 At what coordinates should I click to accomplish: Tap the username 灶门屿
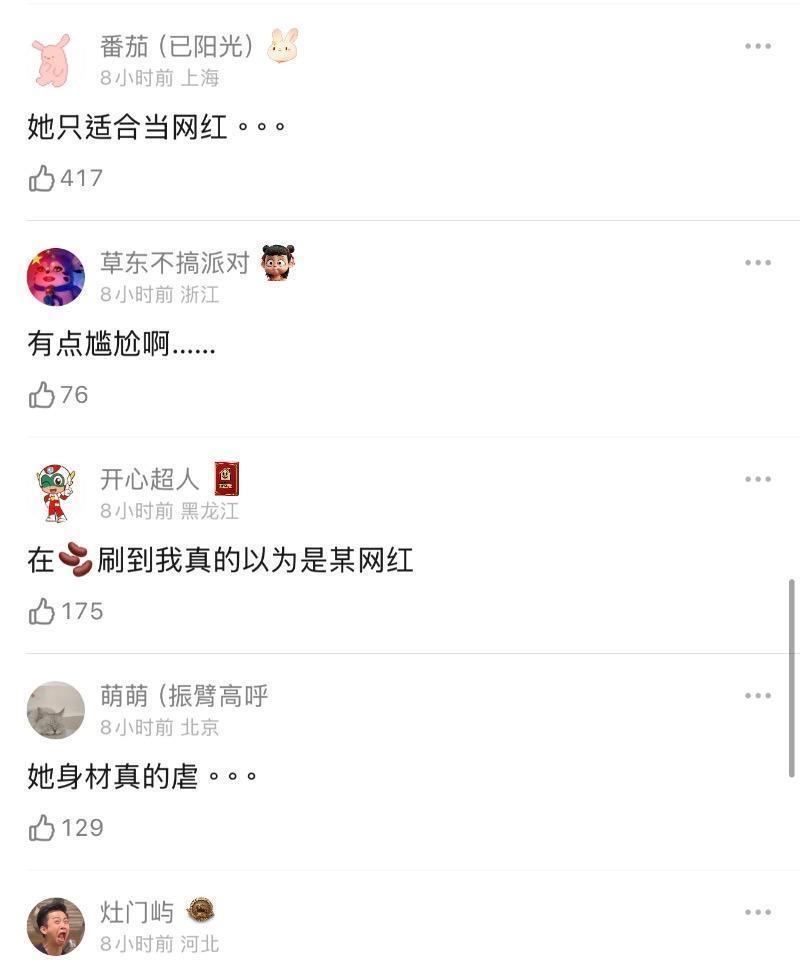pos(137,912)
